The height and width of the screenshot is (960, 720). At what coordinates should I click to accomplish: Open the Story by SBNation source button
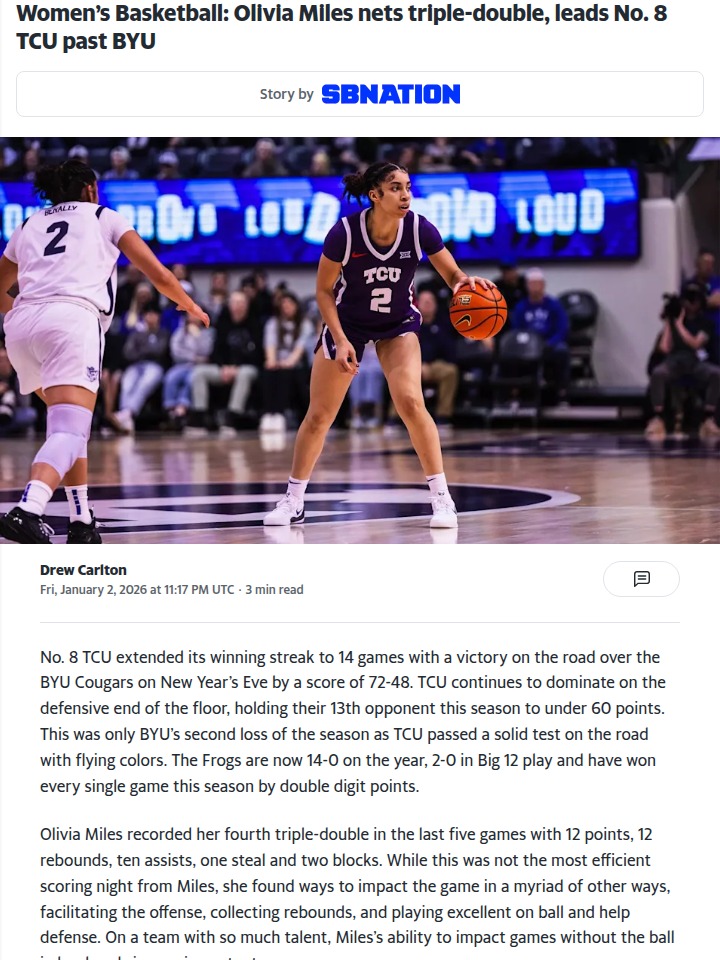coord(360,94)
